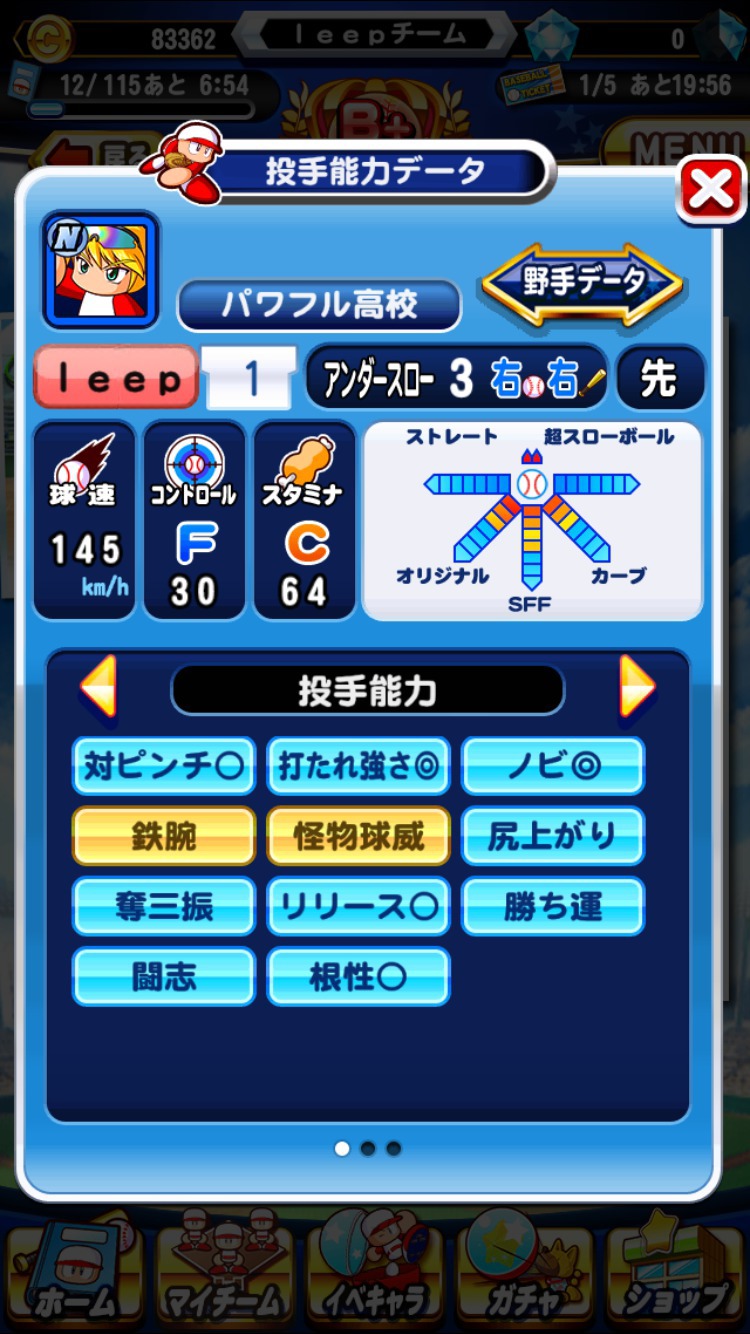Viewport: 750px width, 1334px height.
Task: Select the 奪三振 ability
Action: coord(164,906)
